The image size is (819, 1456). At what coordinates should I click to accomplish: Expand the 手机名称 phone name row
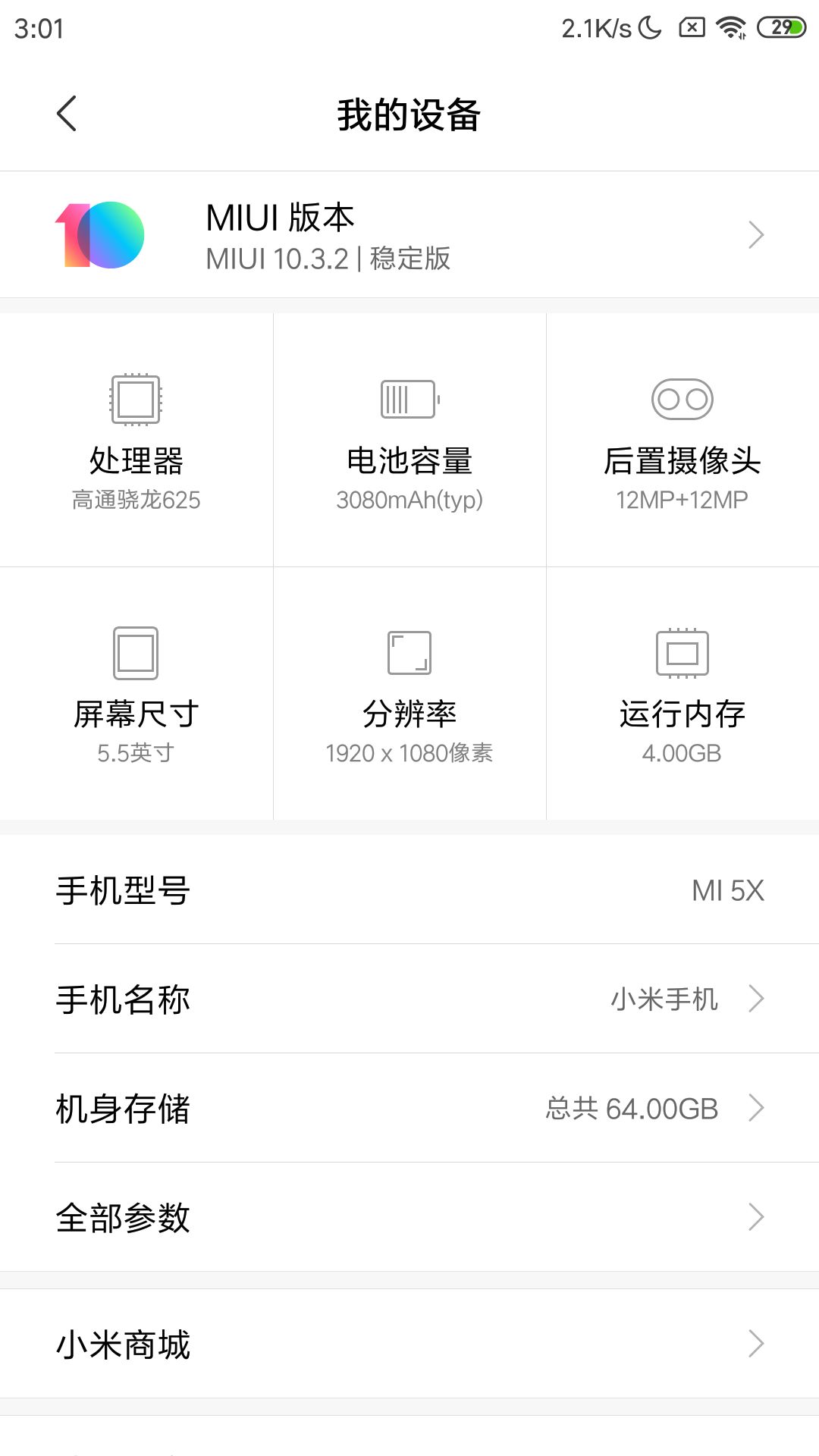click(x=755, y=999)
